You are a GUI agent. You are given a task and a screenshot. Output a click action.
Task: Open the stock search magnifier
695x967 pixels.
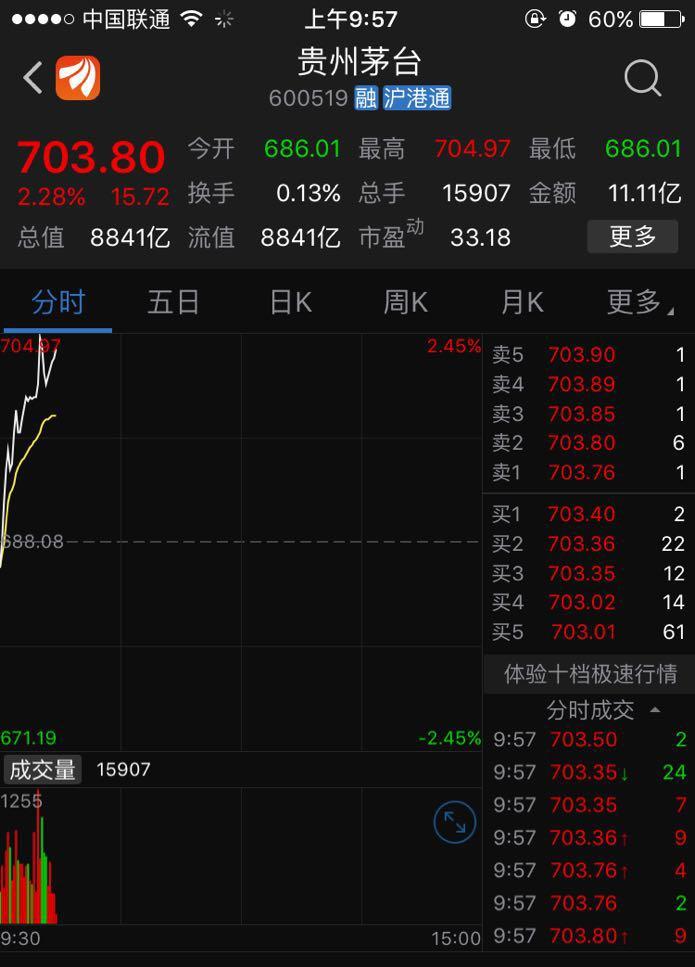pos(642,78)
